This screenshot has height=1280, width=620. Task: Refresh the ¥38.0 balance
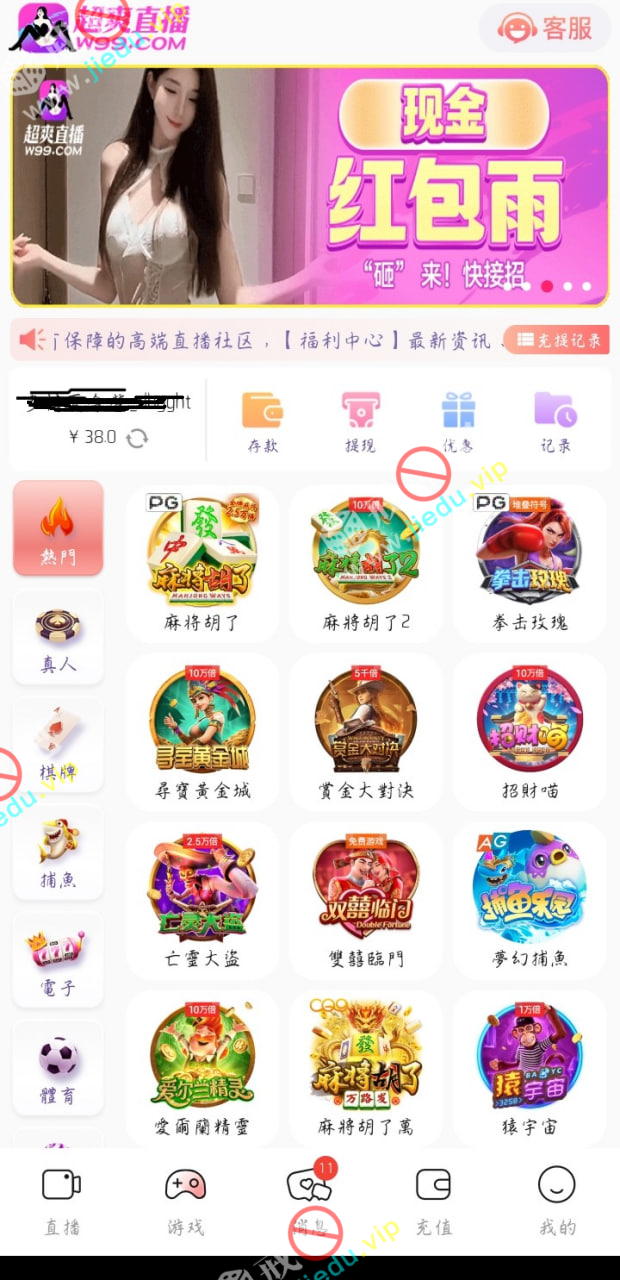pyautogui.click(x=138, y=437)
